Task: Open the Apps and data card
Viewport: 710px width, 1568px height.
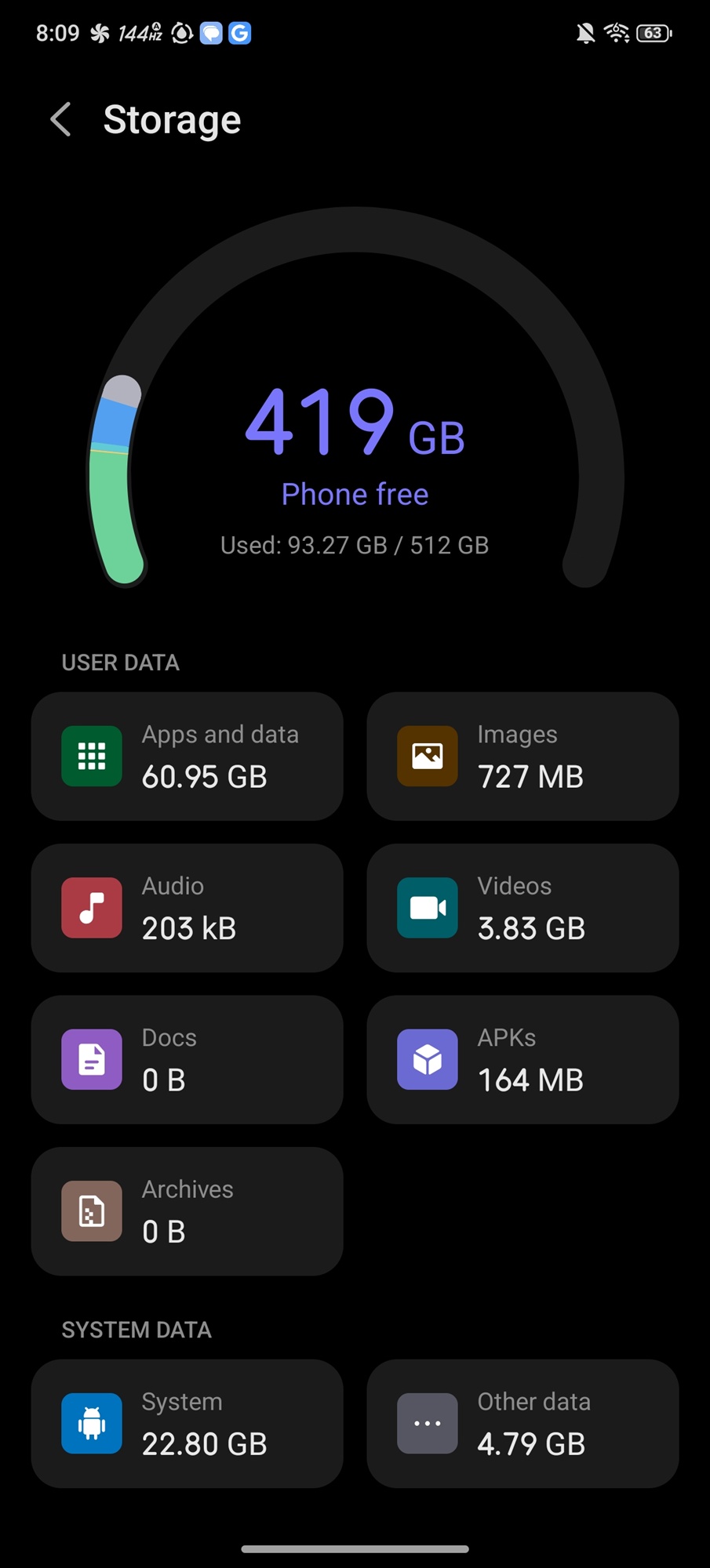Action: 188,757
